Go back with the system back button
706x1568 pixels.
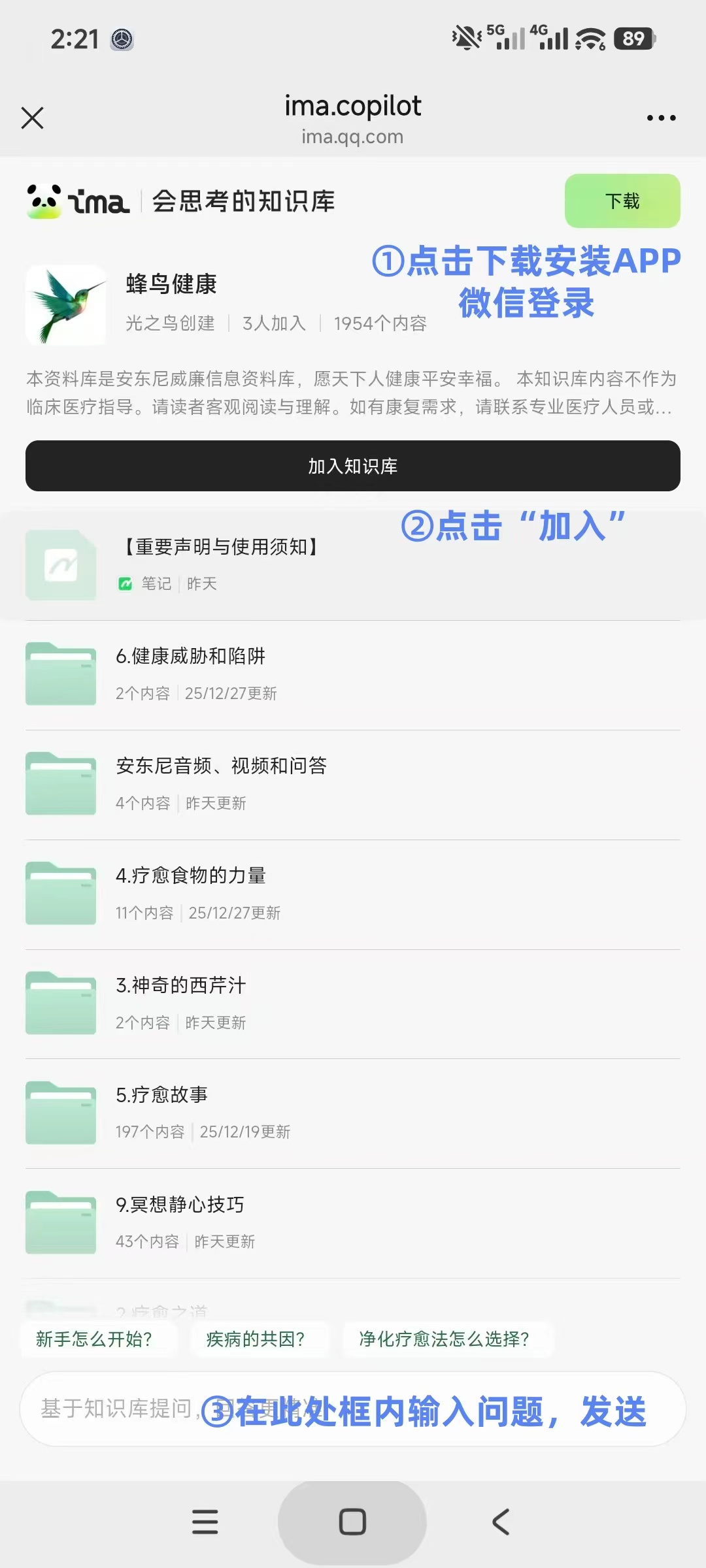click(x=501, y=1522)
